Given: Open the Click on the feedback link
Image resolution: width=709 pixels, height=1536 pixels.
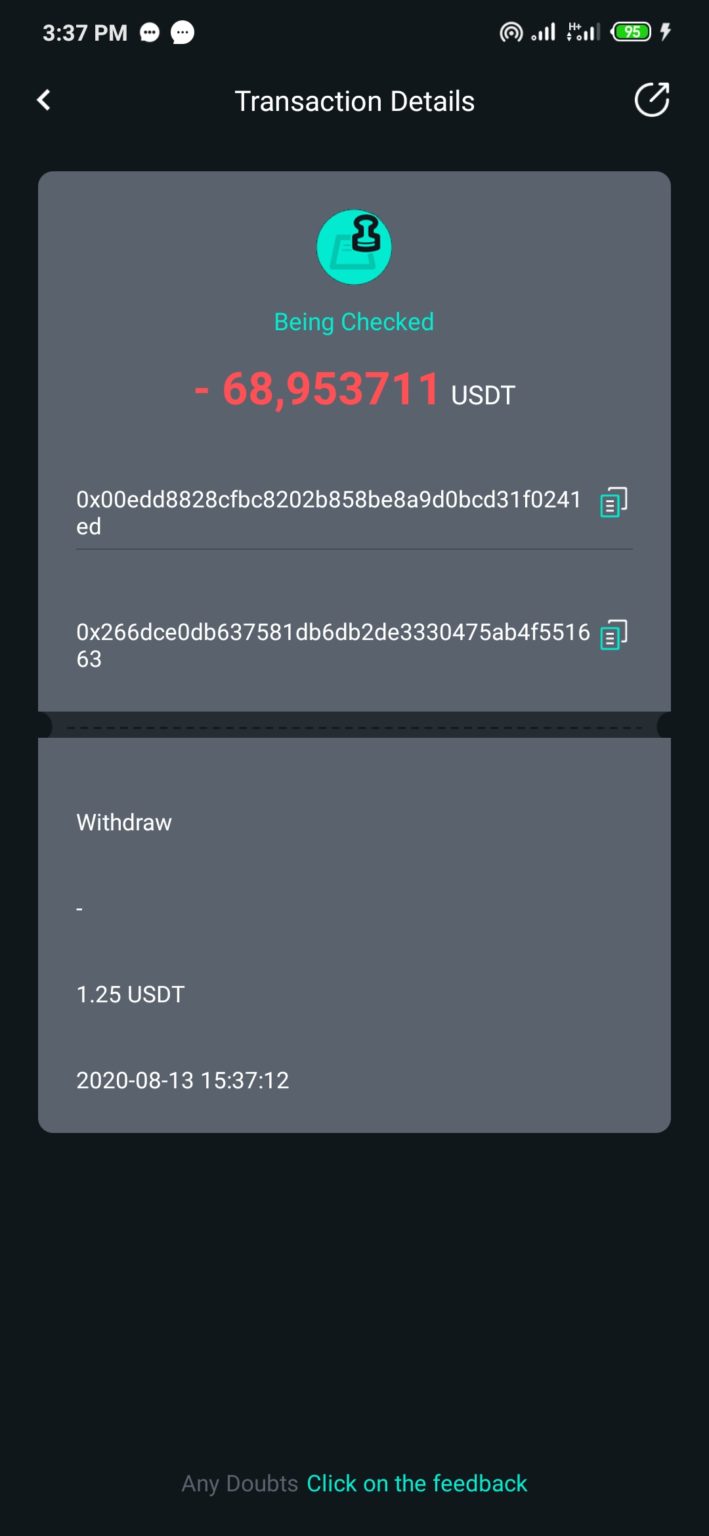Looking at the screenshot, I should (x=417, y=1483).
